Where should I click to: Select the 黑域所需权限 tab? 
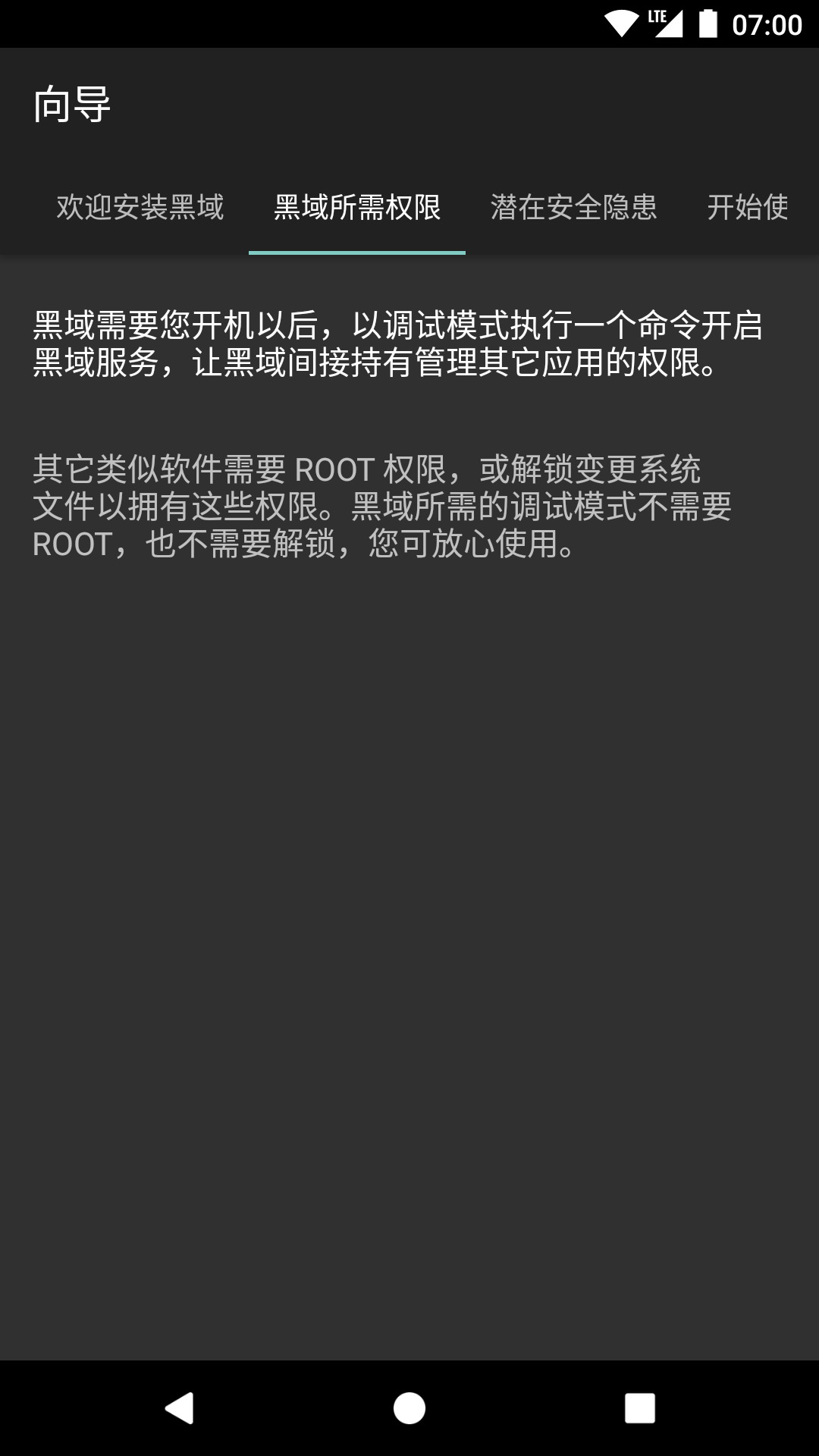[x=357, y=207]
